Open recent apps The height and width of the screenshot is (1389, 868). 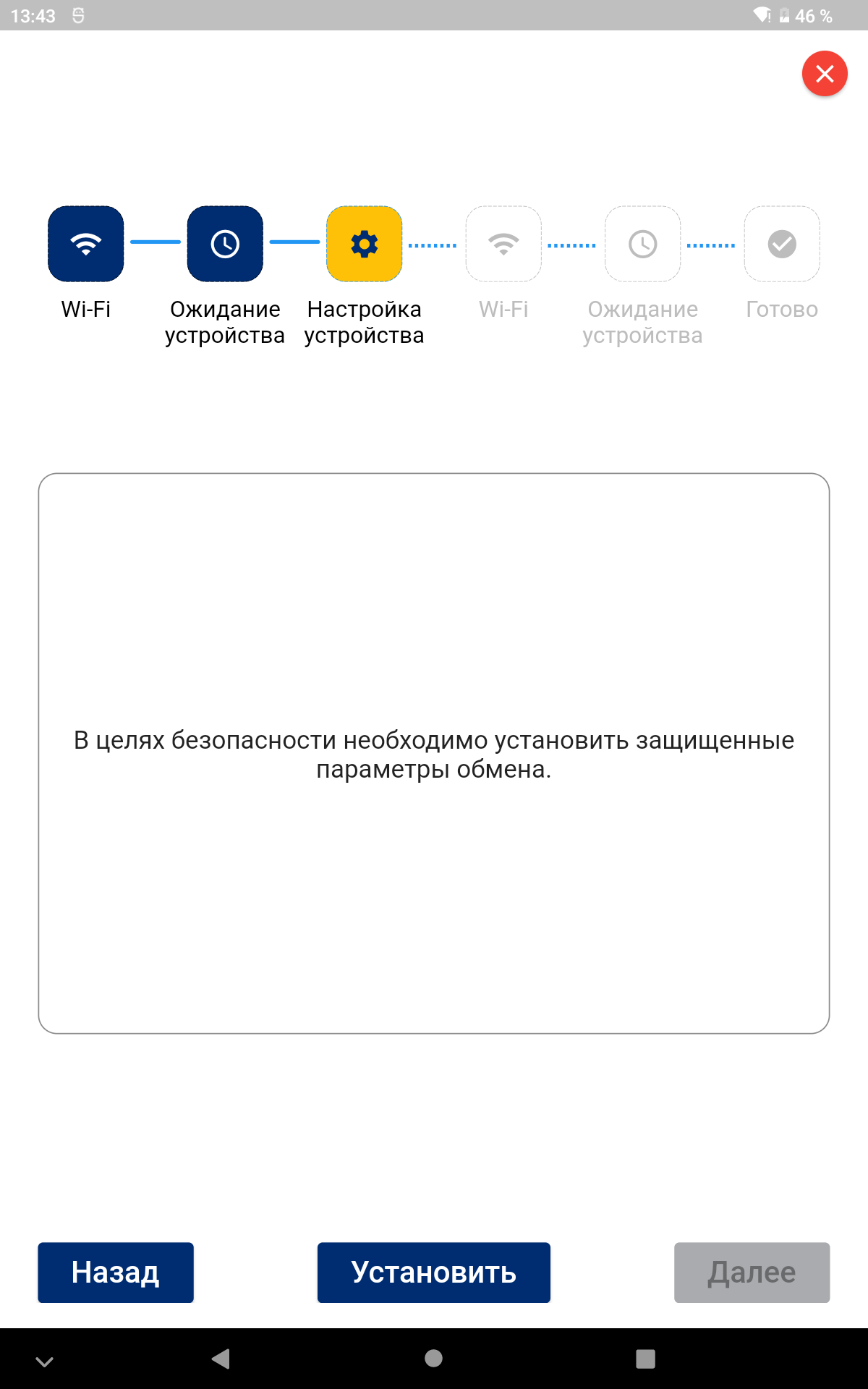pos(645,1359)
